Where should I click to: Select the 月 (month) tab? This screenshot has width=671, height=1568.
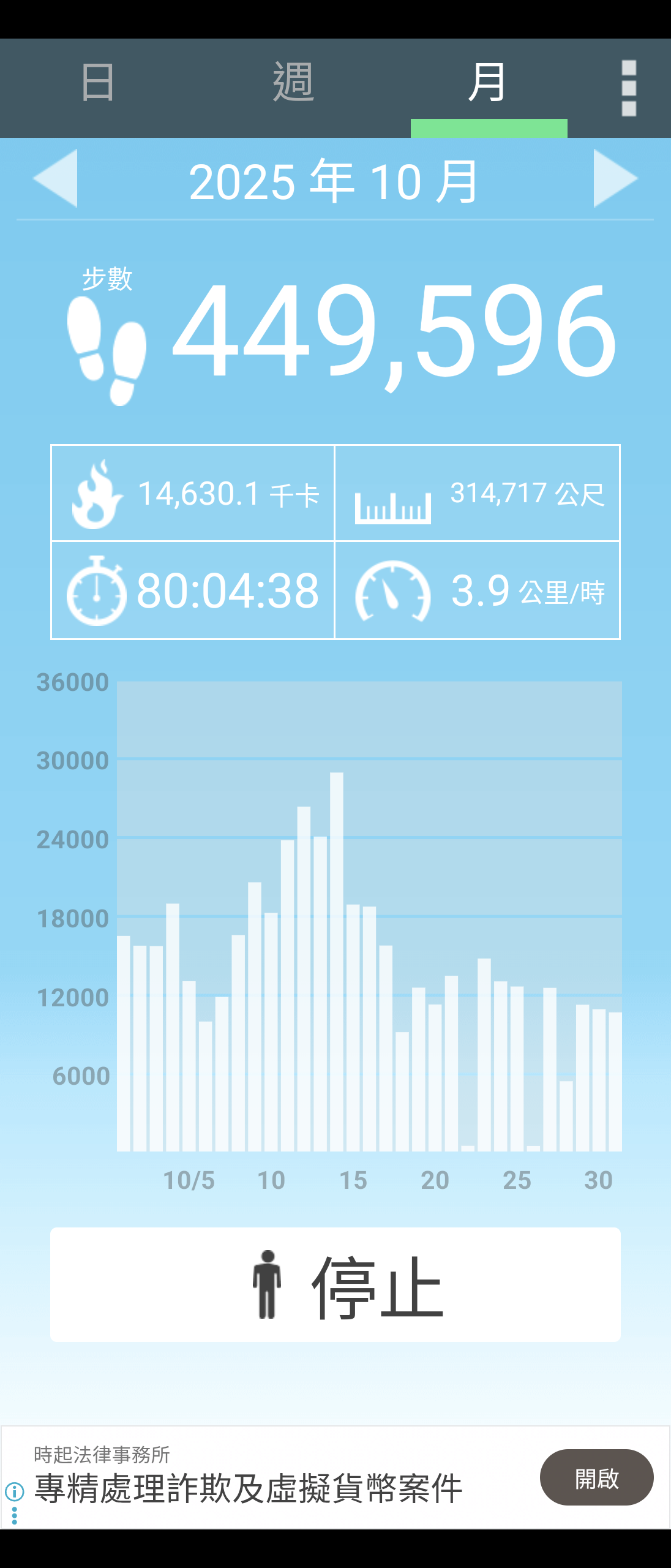pos(488,83)
